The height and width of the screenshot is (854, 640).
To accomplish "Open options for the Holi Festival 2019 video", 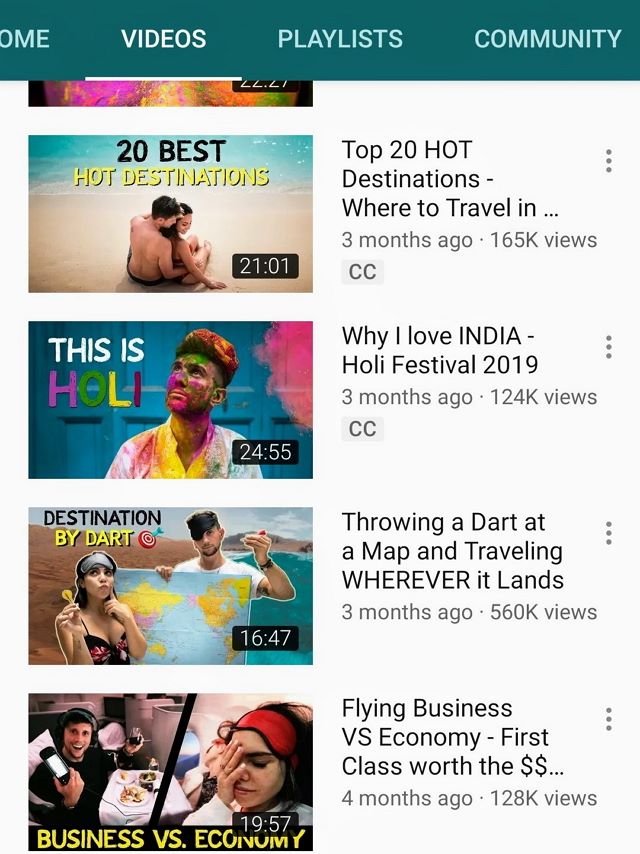I will pos(608,347).
